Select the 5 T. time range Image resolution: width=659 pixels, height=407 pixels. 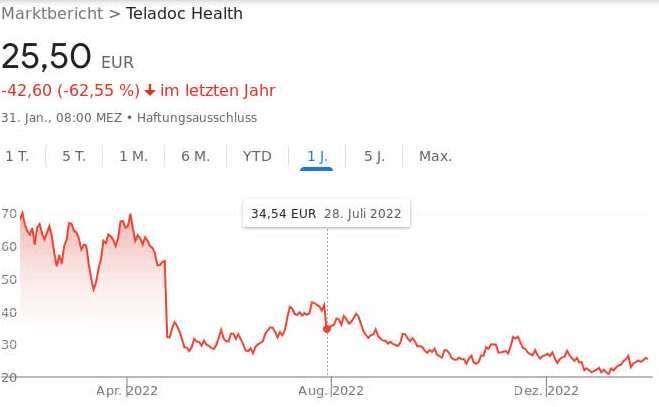[x=74, y=156]
